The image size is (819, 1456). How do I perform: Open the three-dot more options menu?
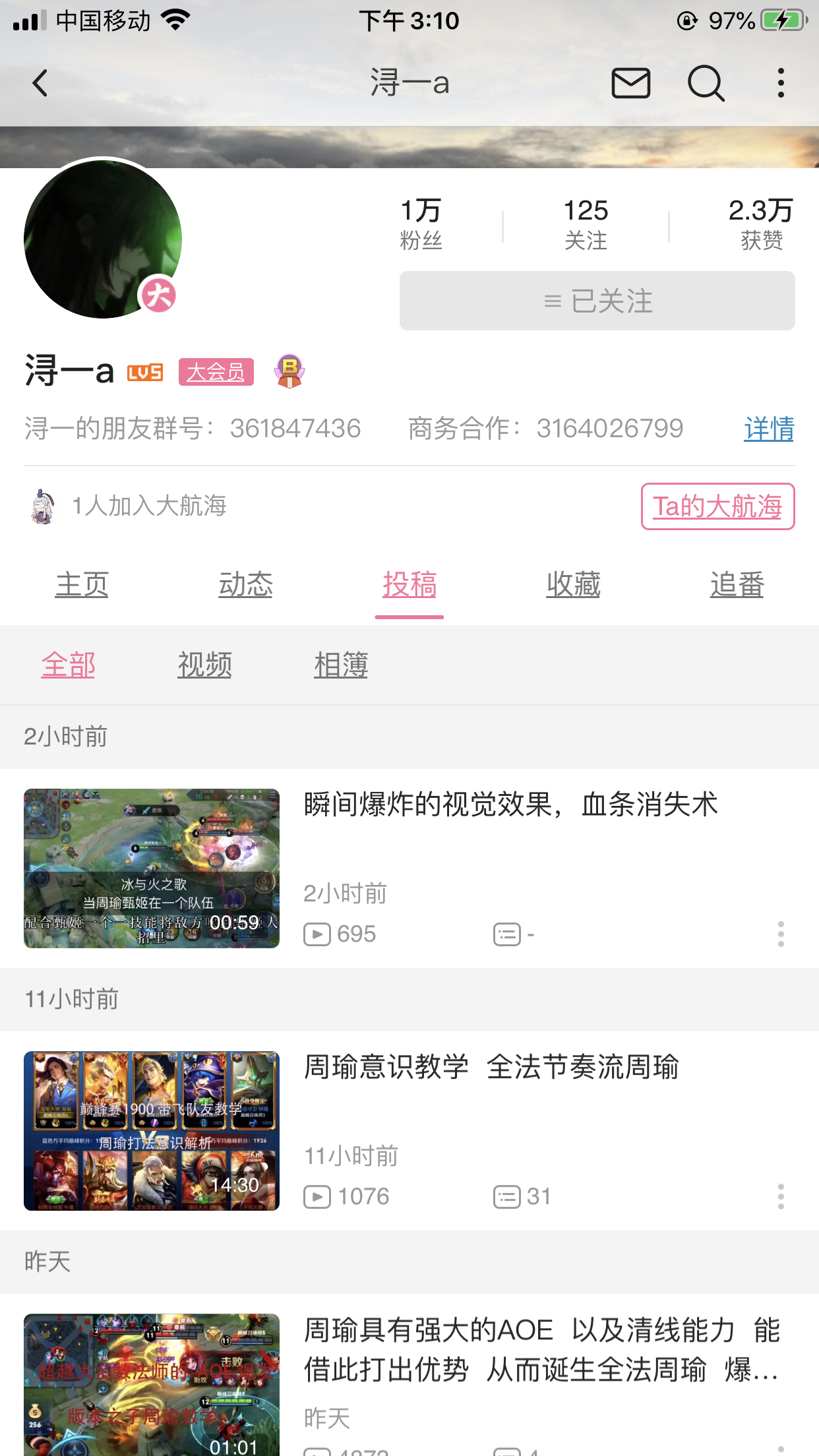pyautogui.click(x=780, y=83)
